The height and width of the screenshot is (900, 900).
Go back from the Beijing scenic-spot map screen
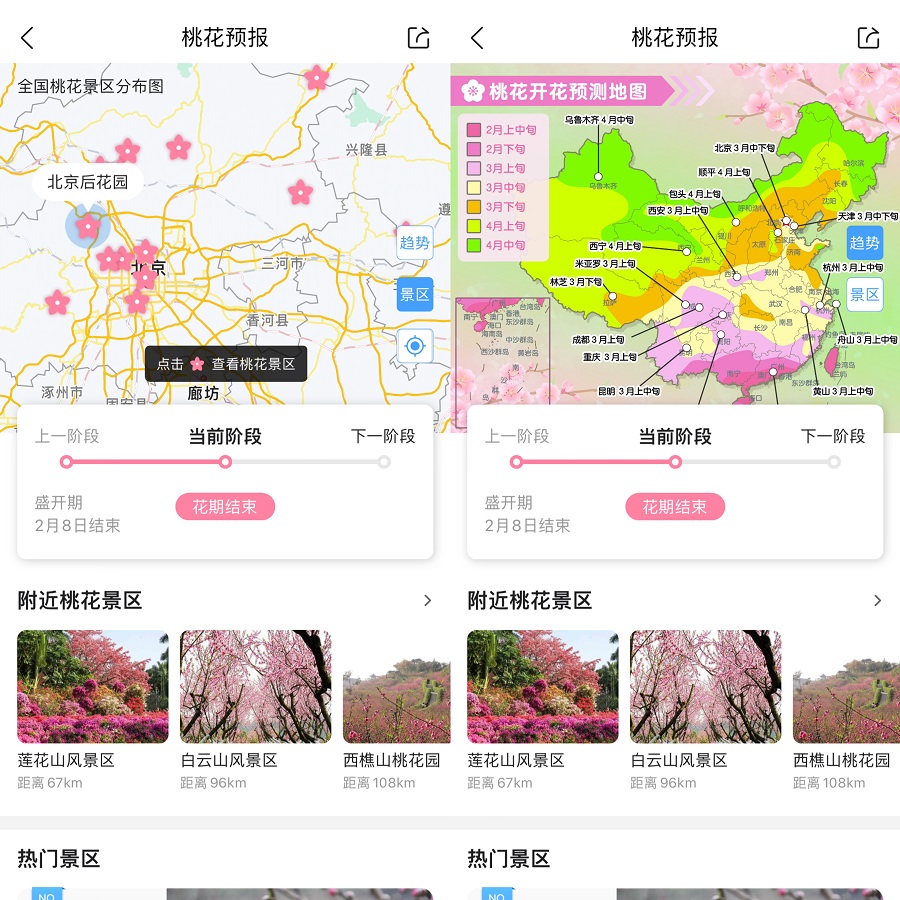(28, 38)
